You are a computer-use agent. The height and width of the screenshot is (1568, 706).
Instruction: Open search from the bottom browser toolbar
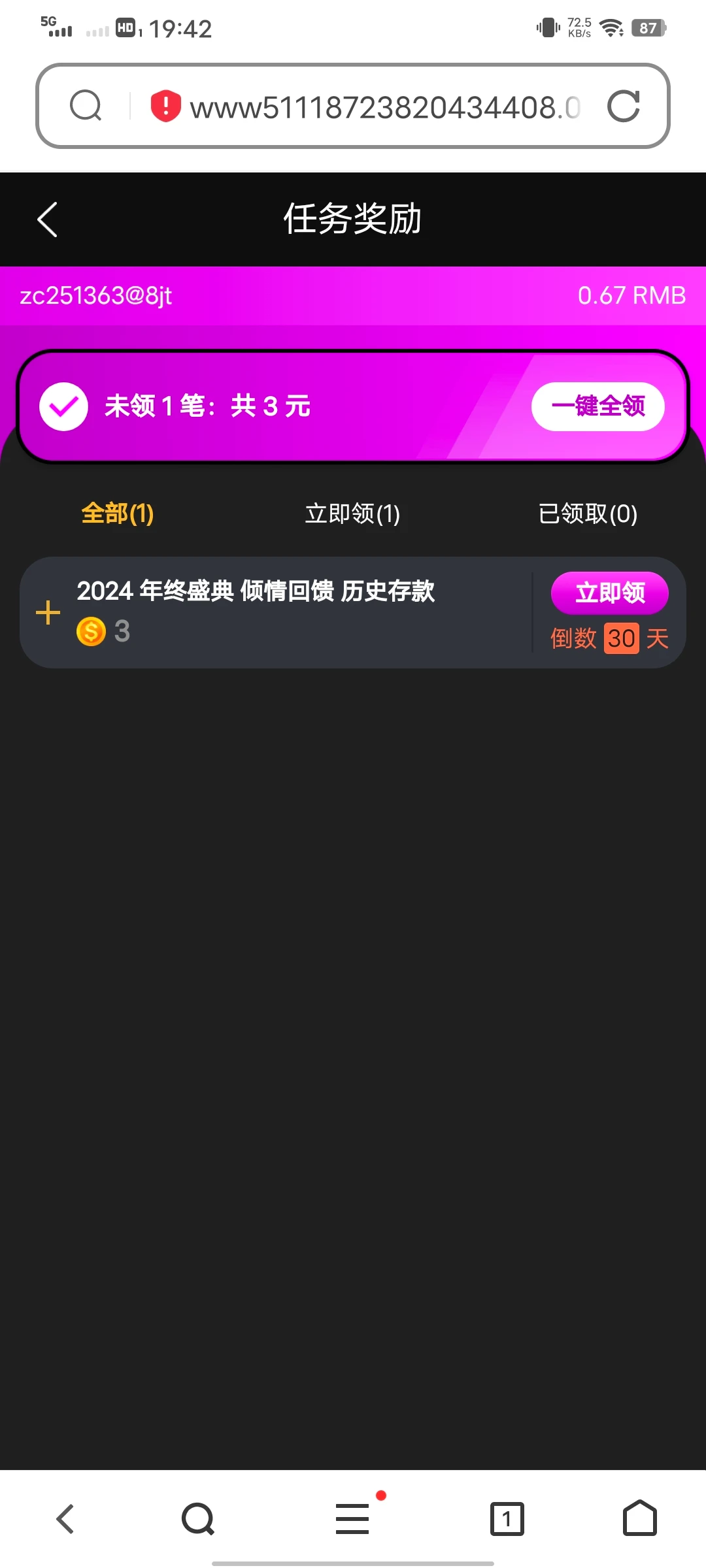click(x=198, y=1518)
